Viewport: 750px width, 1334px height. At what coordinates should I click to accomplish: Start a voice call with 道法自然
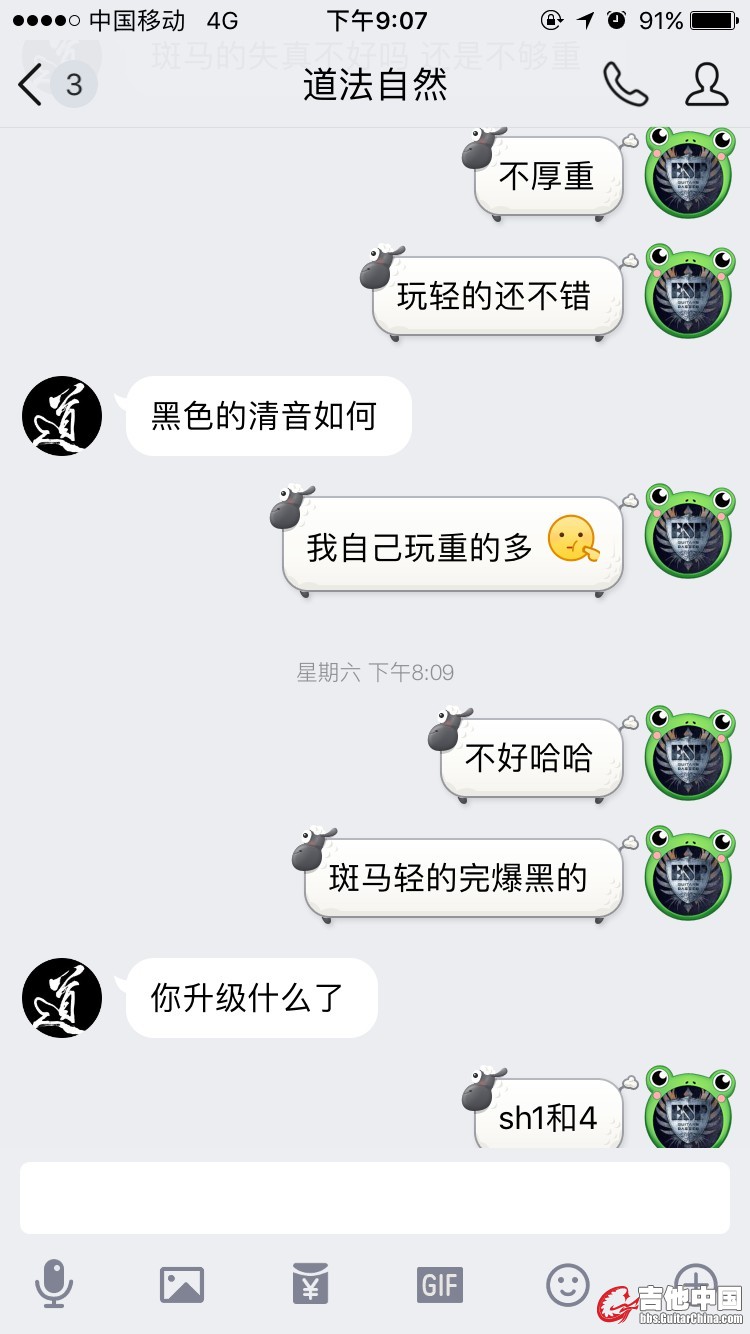[x=625, y=85]
